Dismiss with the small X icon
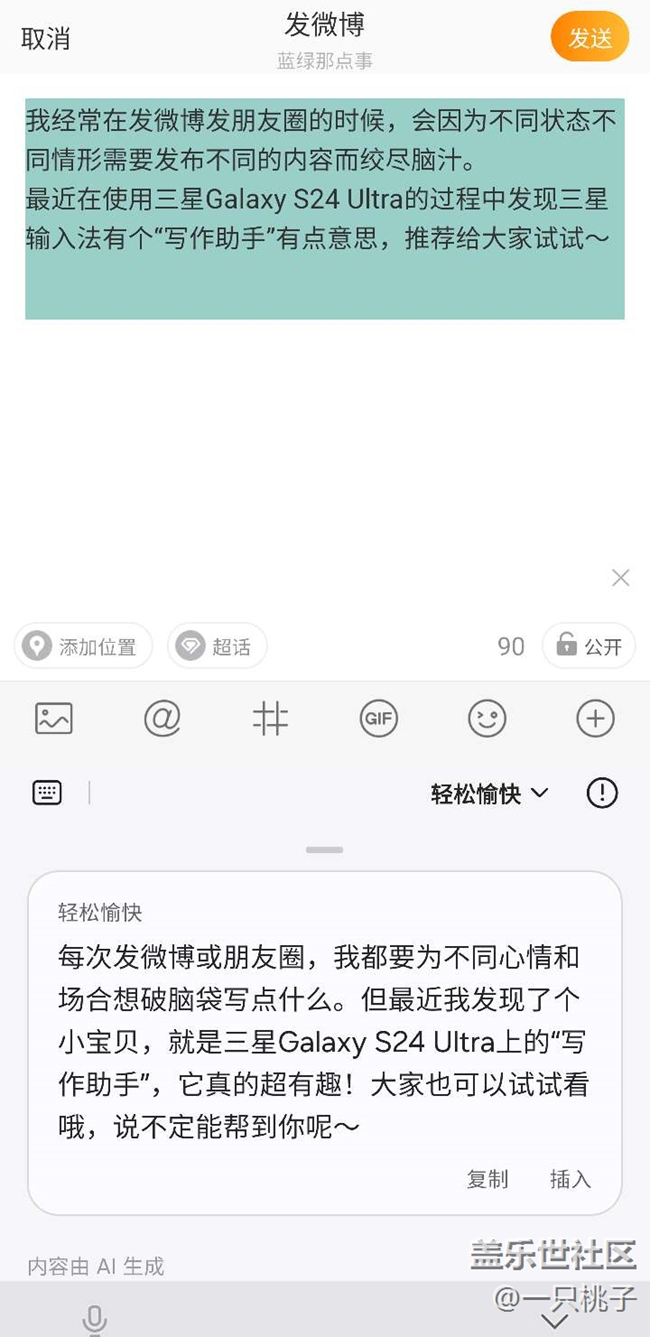This screenshot has width=650, height=1337. pyautogui.click(x=620, y=578)
